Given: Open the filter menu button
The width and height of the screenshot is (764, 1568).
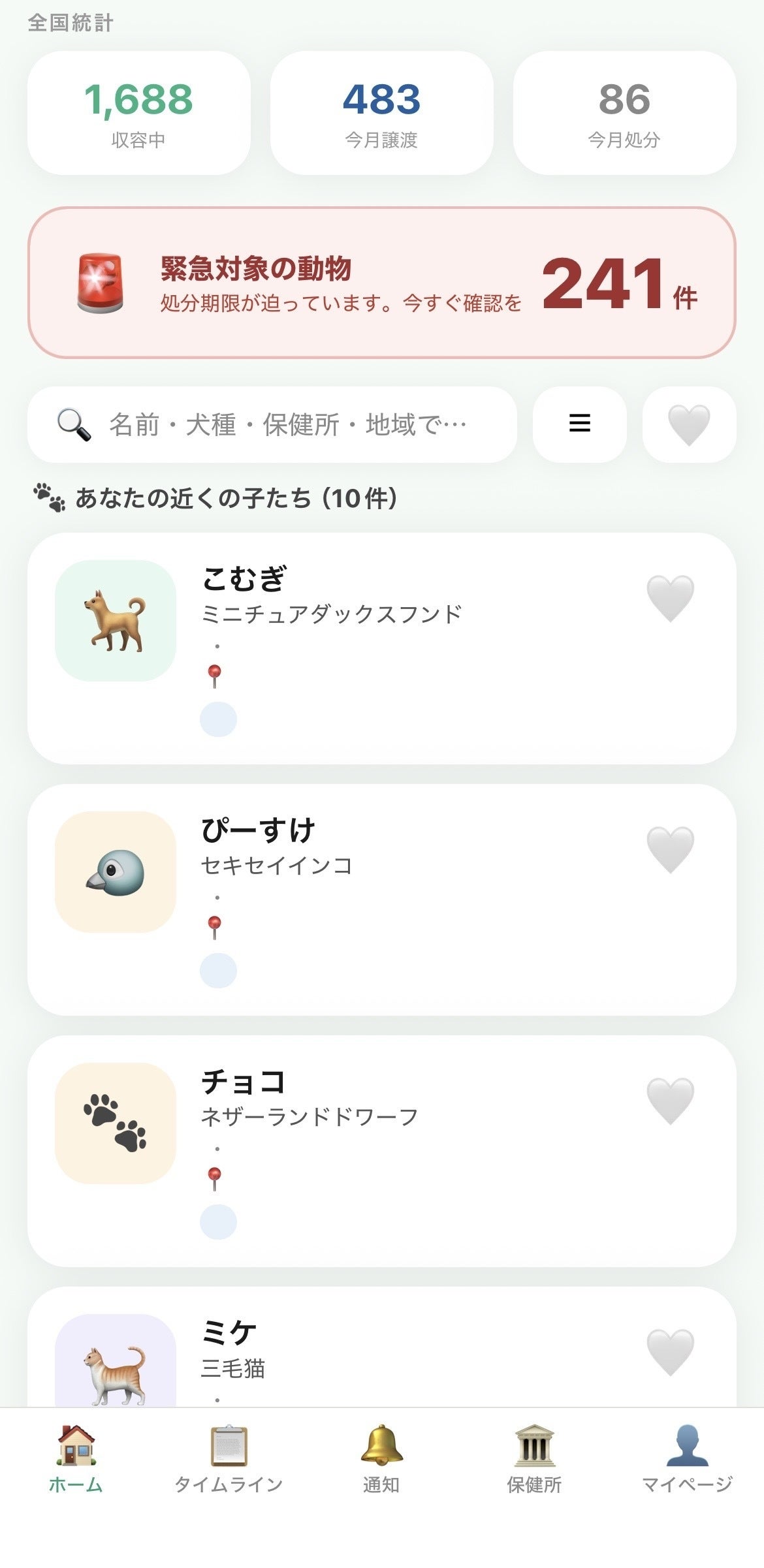Looking at the screenshot, I should (x=580, y=424).
